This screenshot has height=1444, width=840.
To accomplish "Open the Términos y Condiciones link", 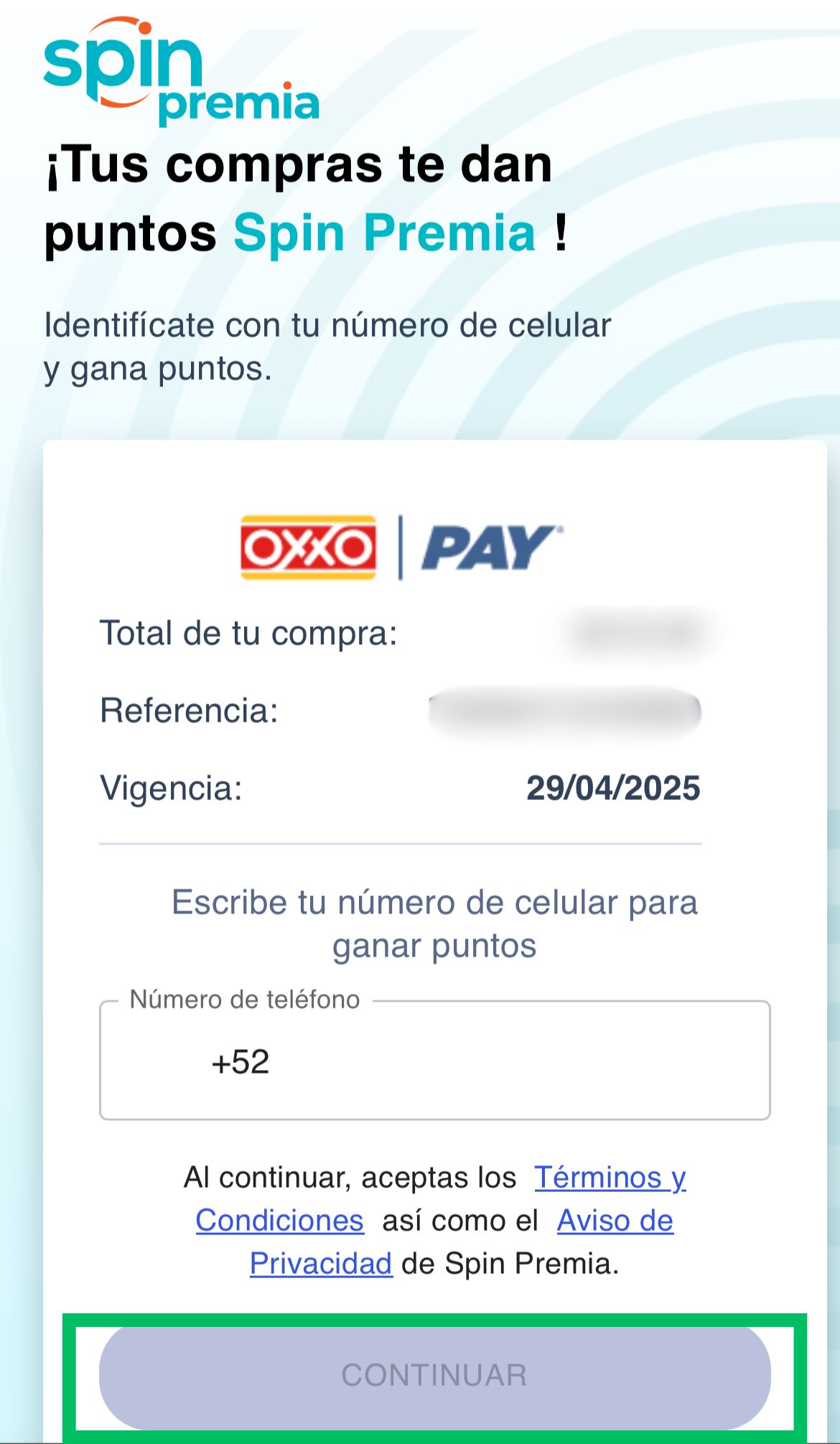I will [x=610, y=1178].
